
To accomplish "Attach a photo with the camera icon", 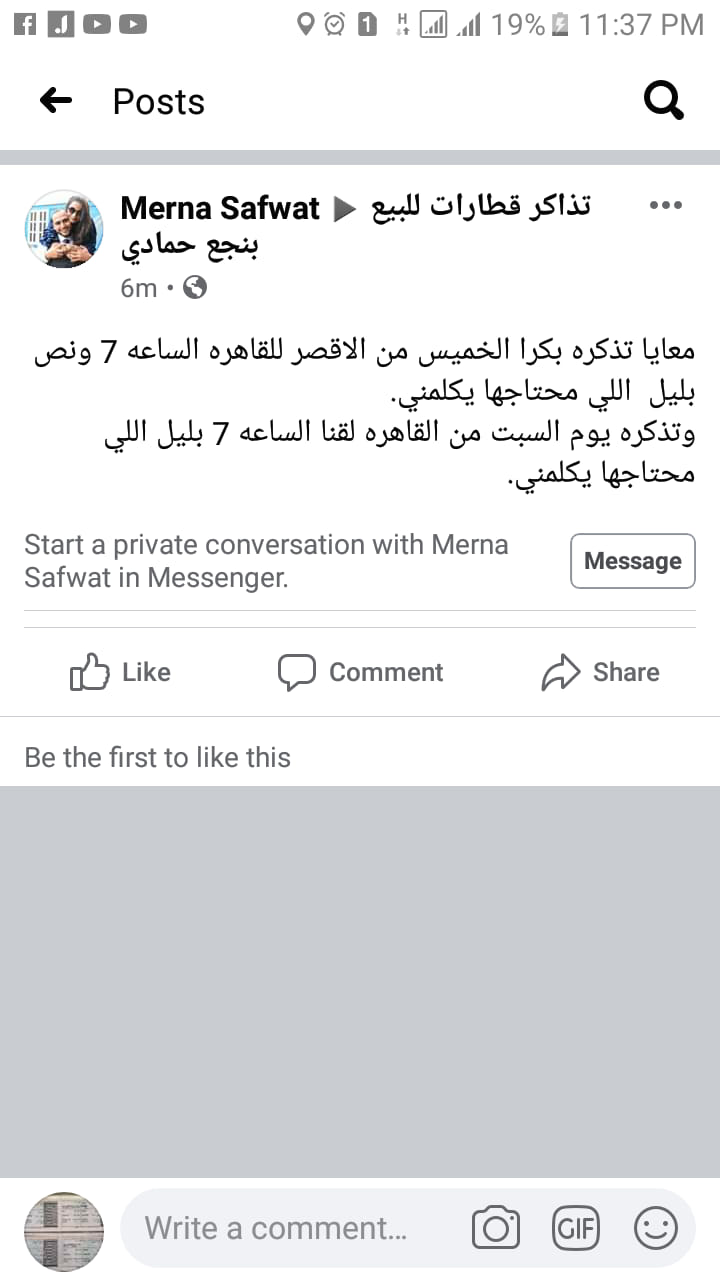I will (496, 1228).
